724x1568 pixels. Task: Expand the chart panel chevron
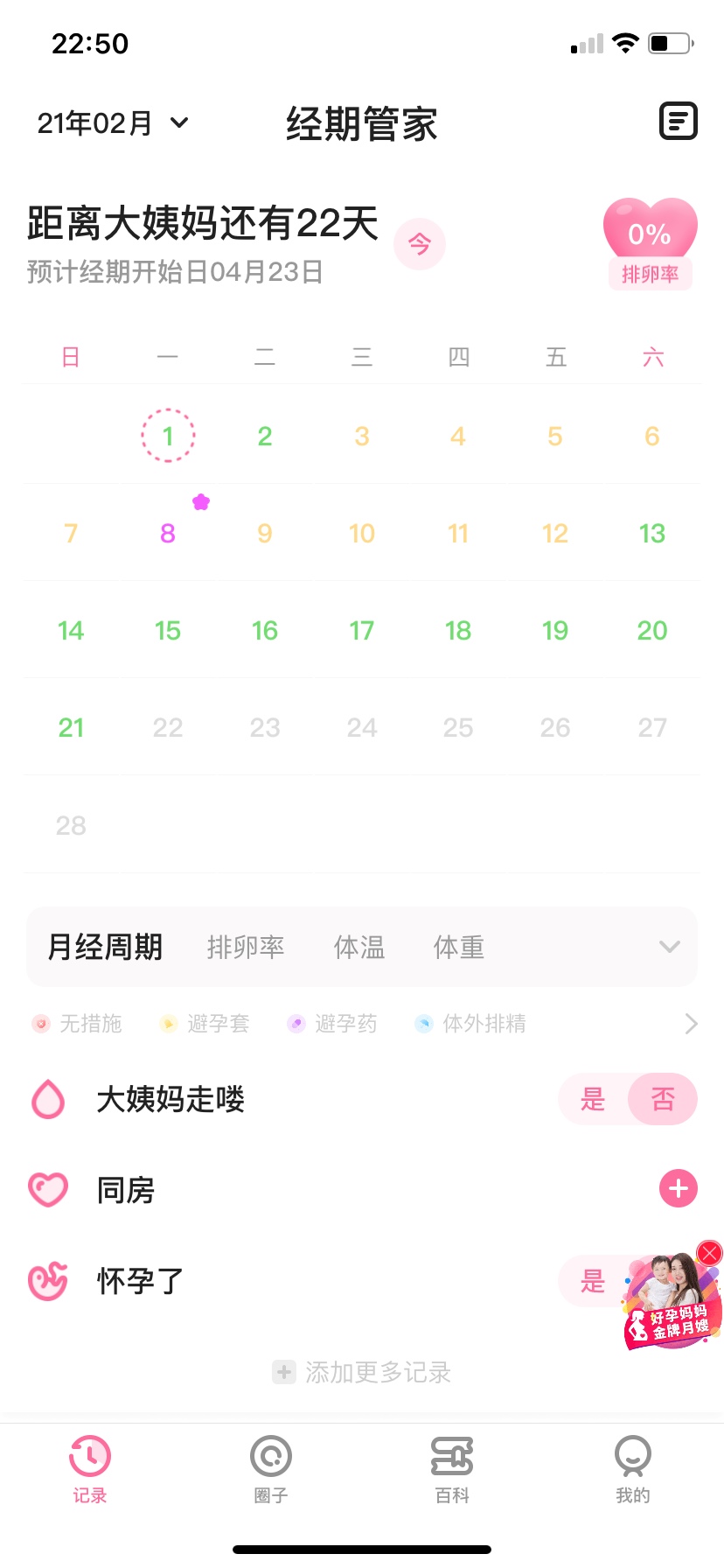click(x=670, y=947)
